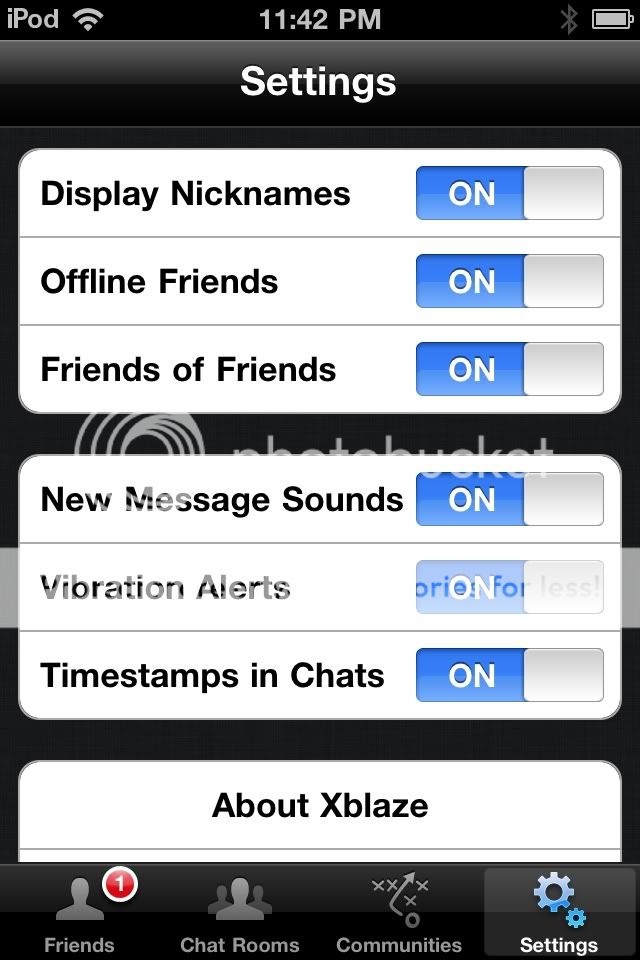Switch to the Chat Rooms tab
The image size is (640, 960).
240,912
